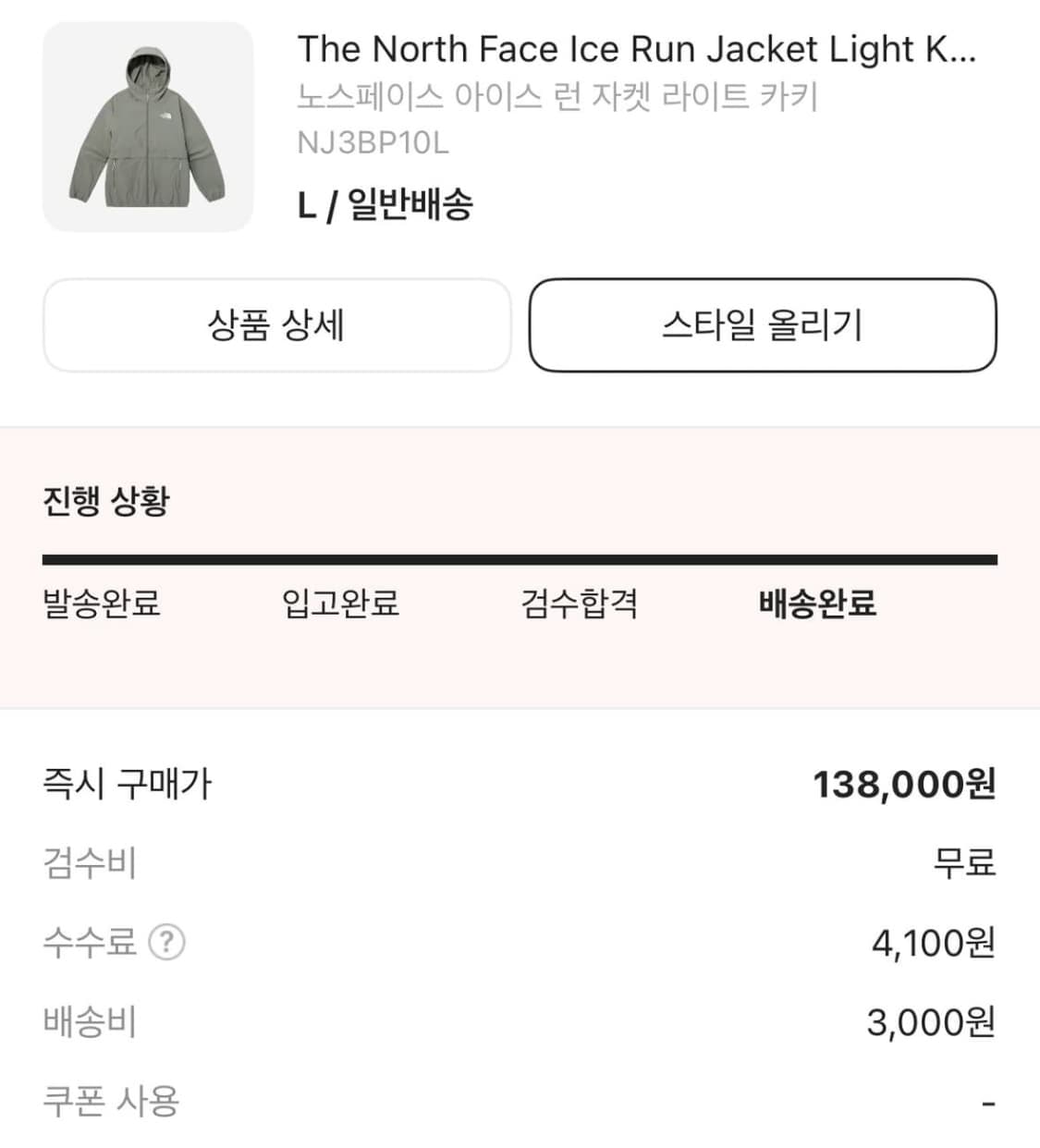1040x1148 pixels.
Task: Click the 스타일 올리기 style upload button
Action: [761, 325]
